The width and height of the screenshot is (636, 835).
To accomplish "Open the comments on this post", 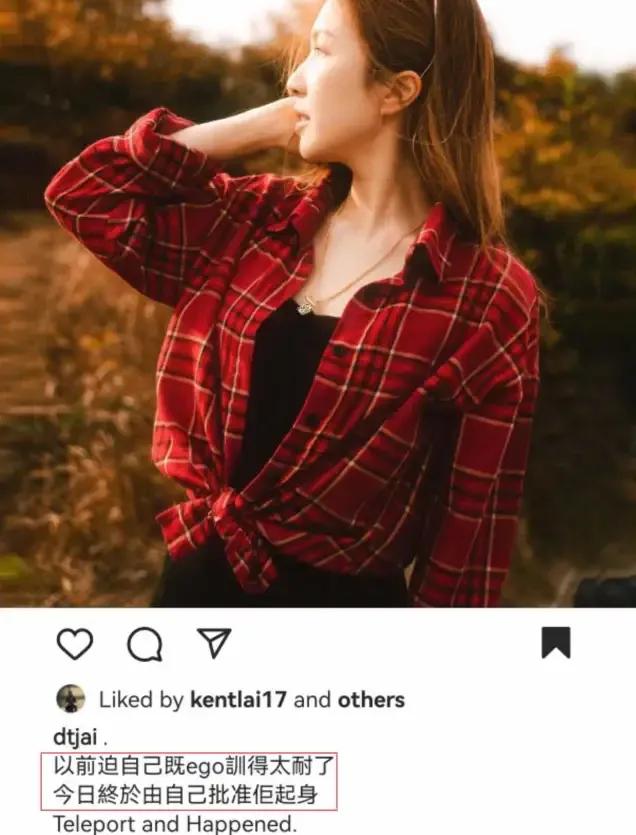I will click(x=144, y=645).
